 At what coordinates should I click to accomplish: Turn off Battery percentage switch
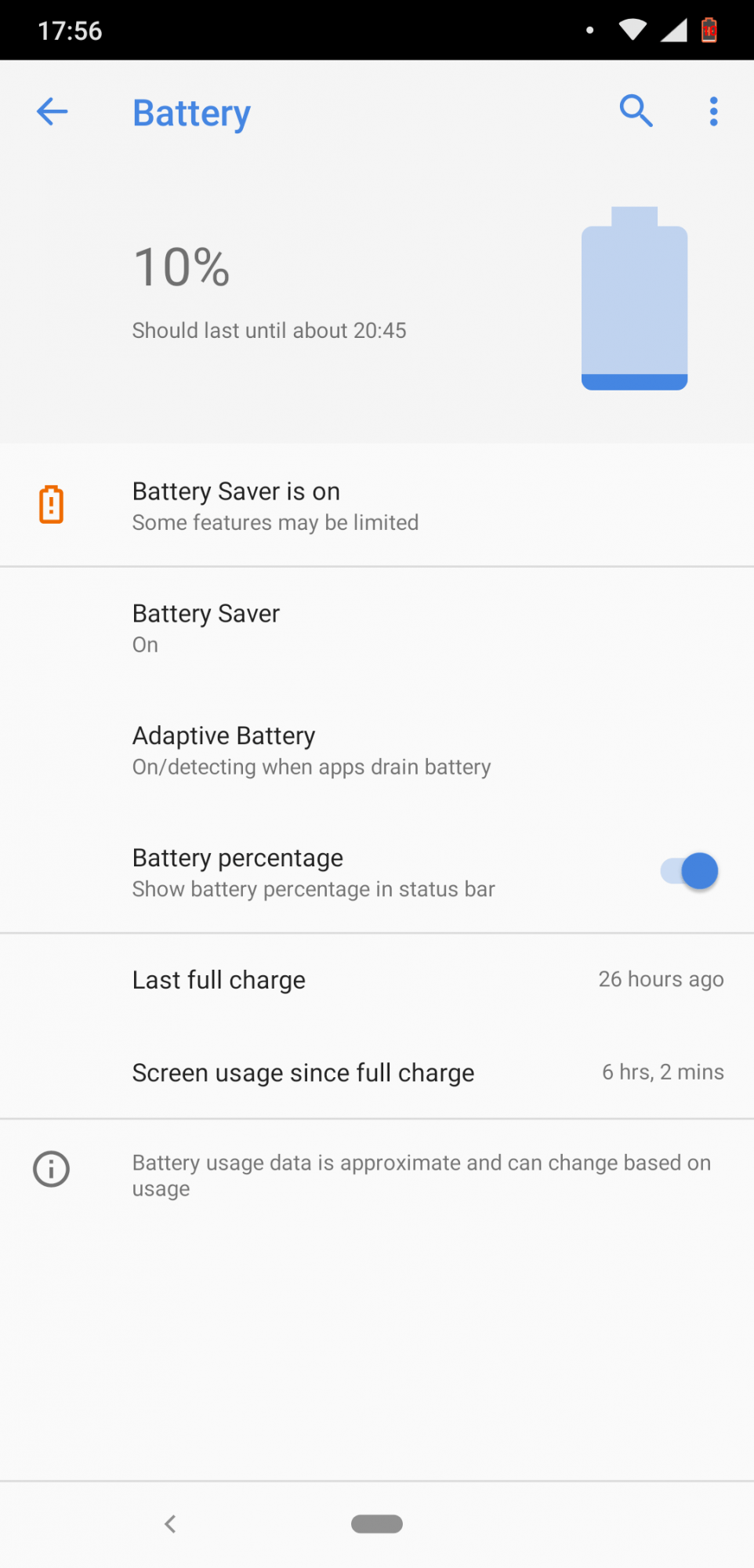[x=690, y=872]
